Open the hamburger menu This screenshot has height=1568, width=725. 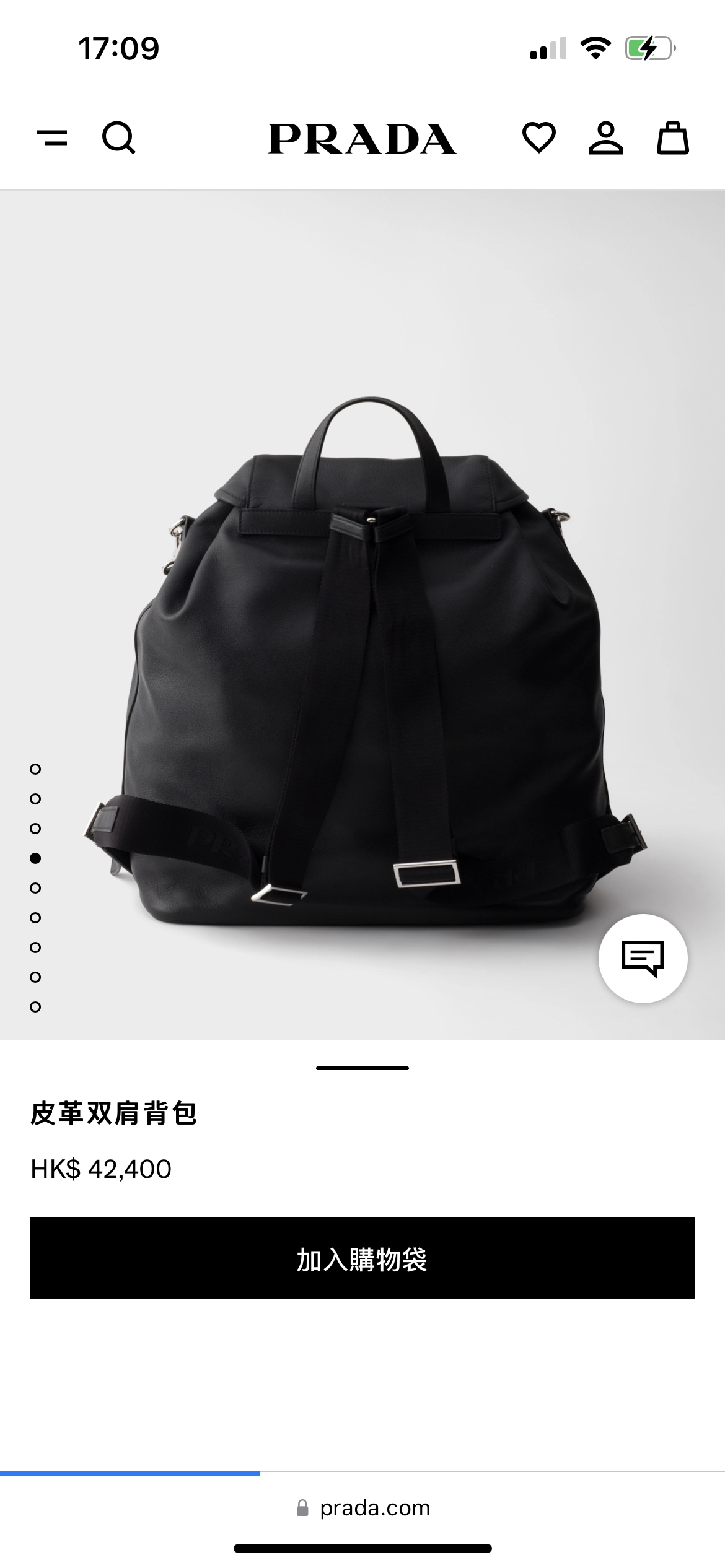(53, 137)
